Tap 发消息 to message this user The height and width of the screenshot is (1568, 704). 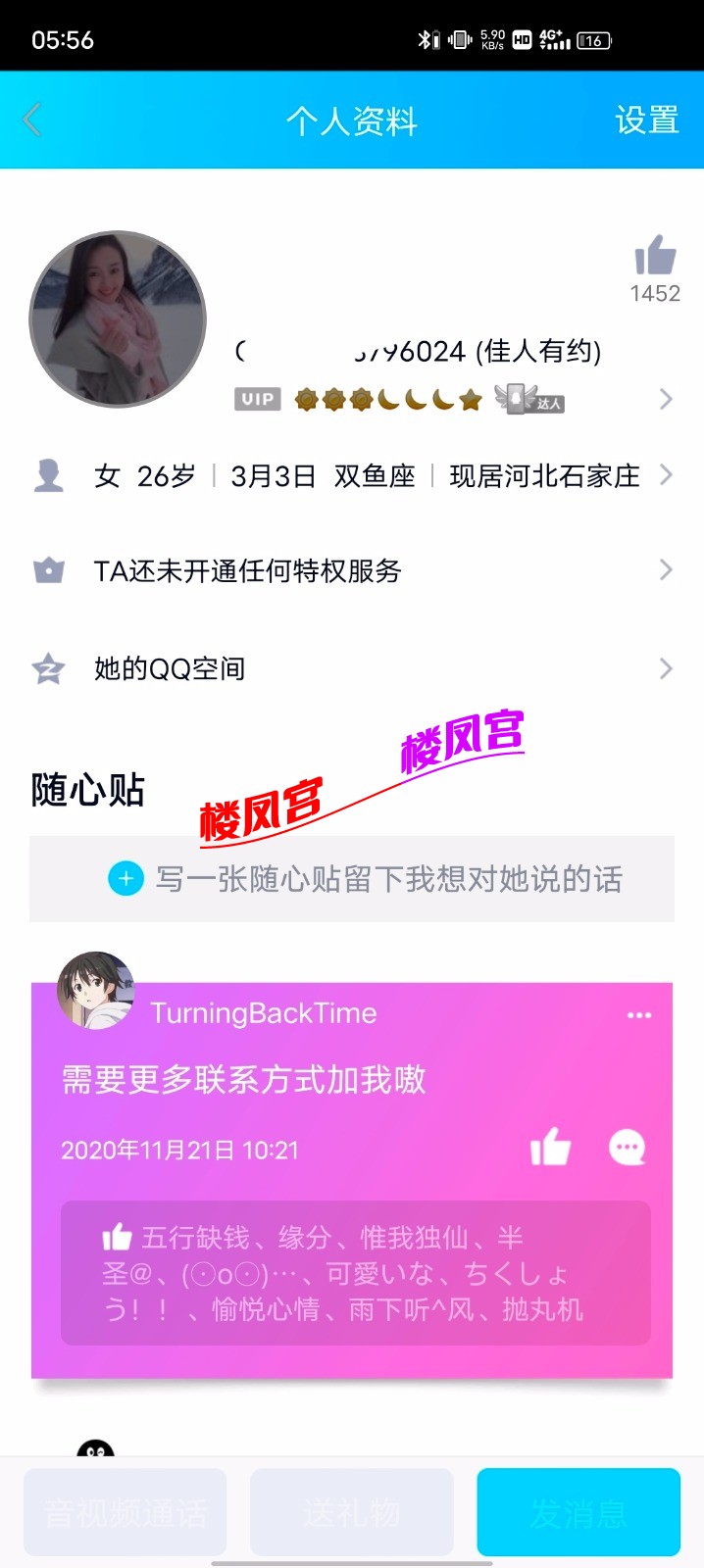pyautogui.click(x=578, y=1512)
